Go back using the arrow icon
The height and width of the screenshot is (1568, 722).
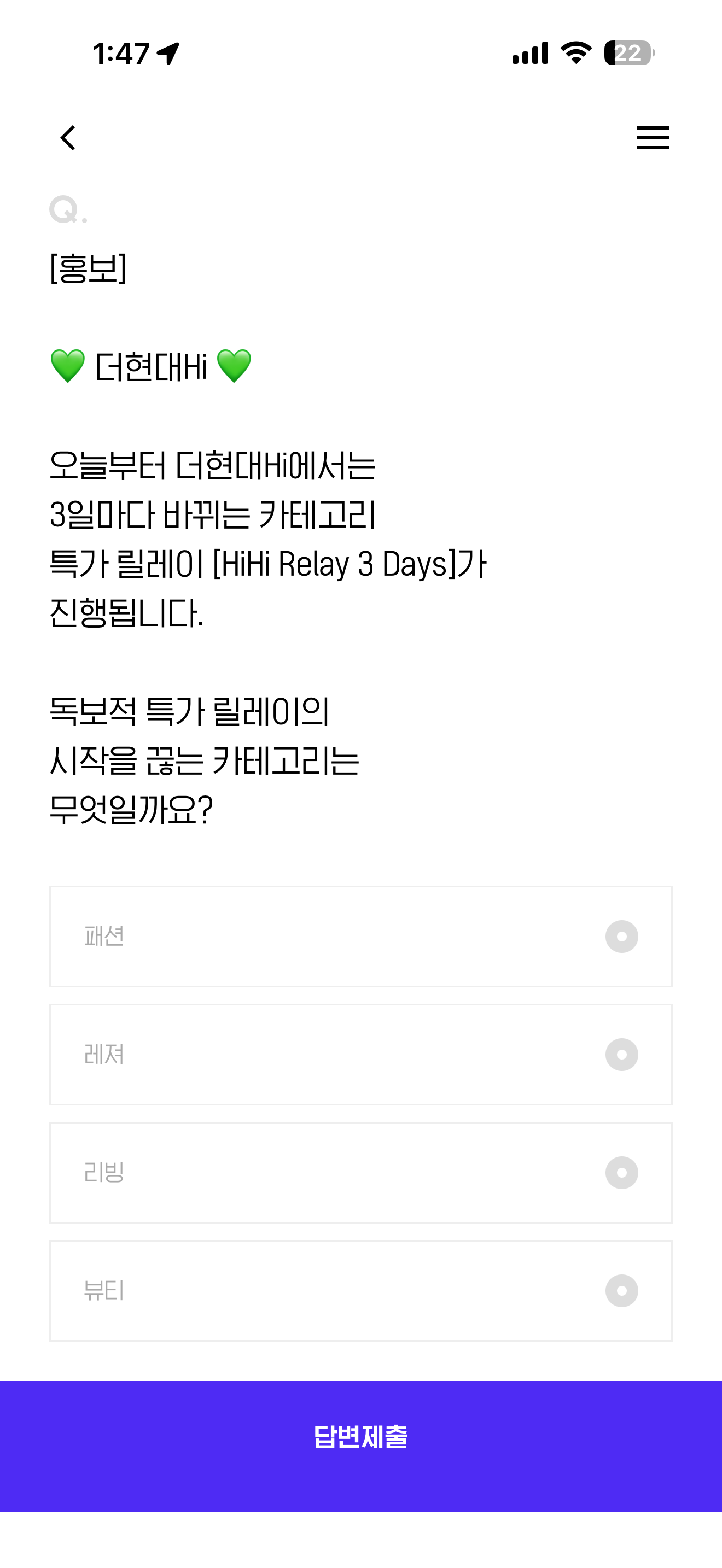68,138
